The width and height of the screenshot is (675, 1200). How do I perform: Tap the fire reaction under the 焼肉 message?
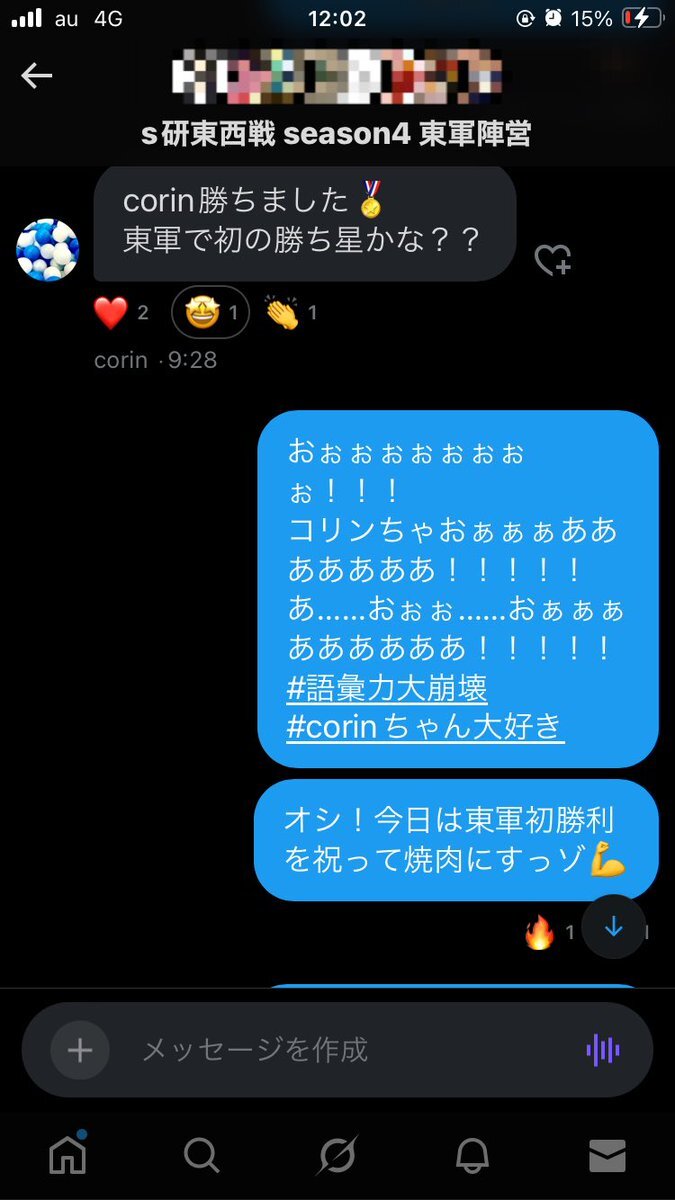coord(540,933)
